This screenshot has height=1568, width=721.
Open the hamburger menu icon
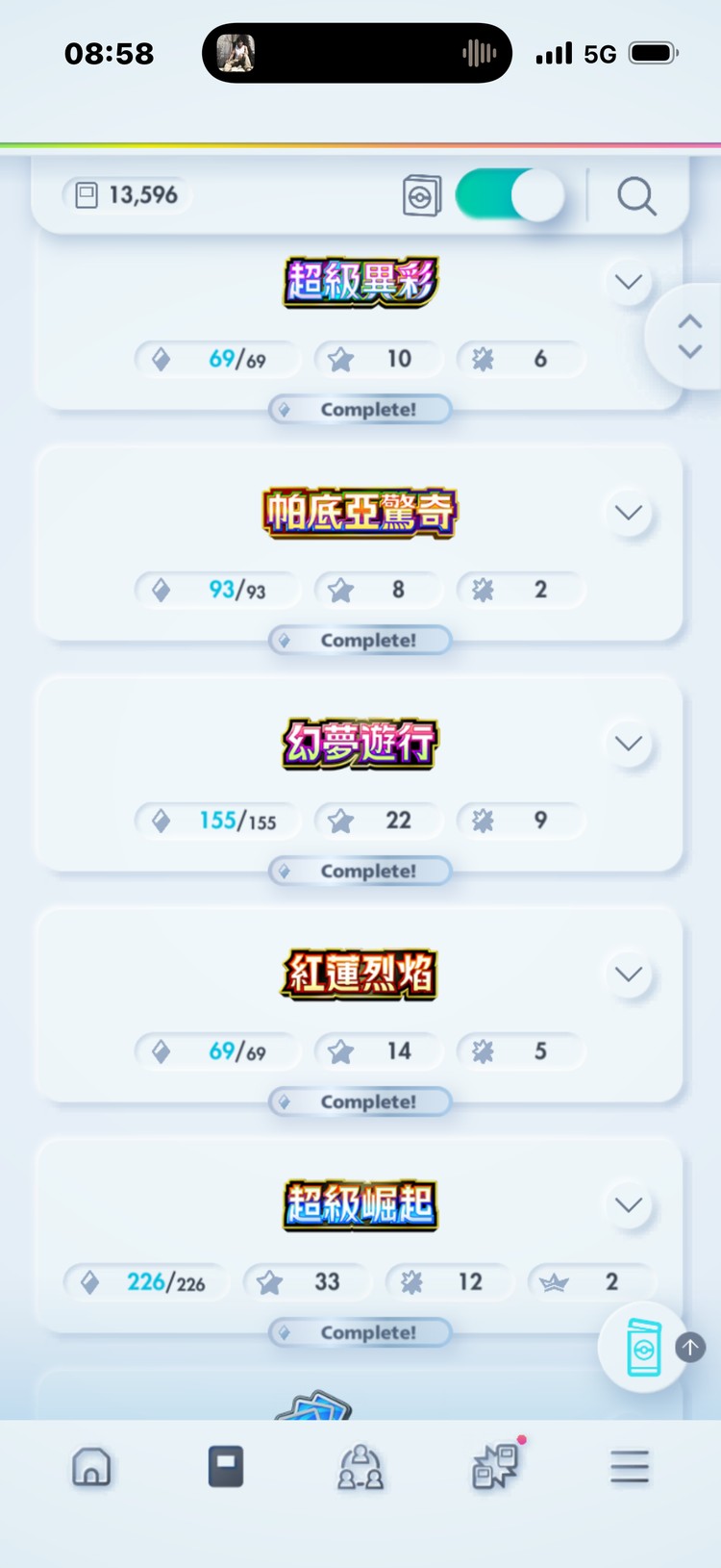630,1466
